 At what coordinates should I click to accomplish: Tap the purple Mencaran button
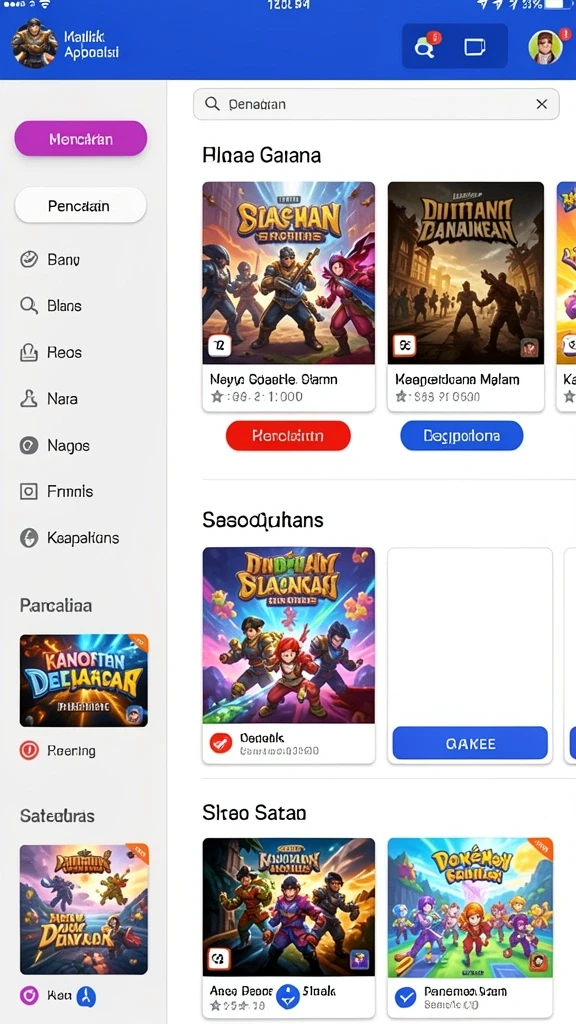81,138
